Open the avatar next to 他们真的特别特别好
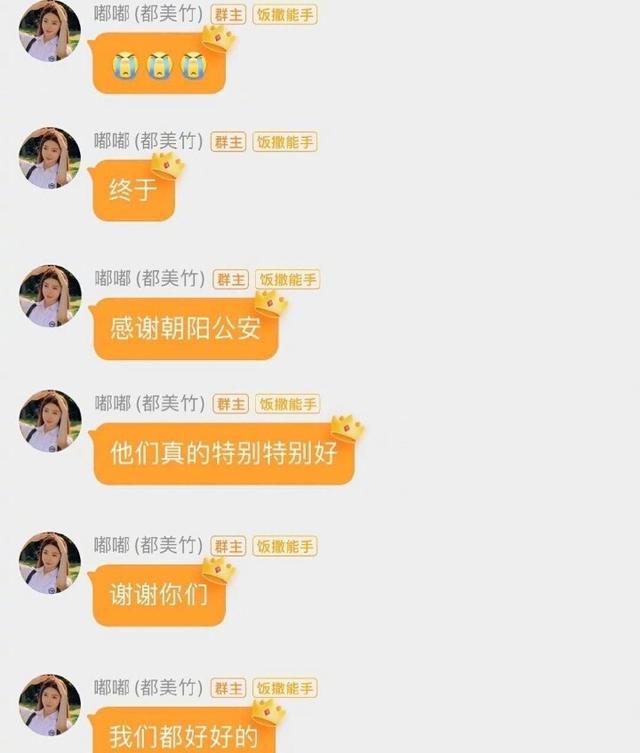Screen dimensions: 640x753 (49, 420)
